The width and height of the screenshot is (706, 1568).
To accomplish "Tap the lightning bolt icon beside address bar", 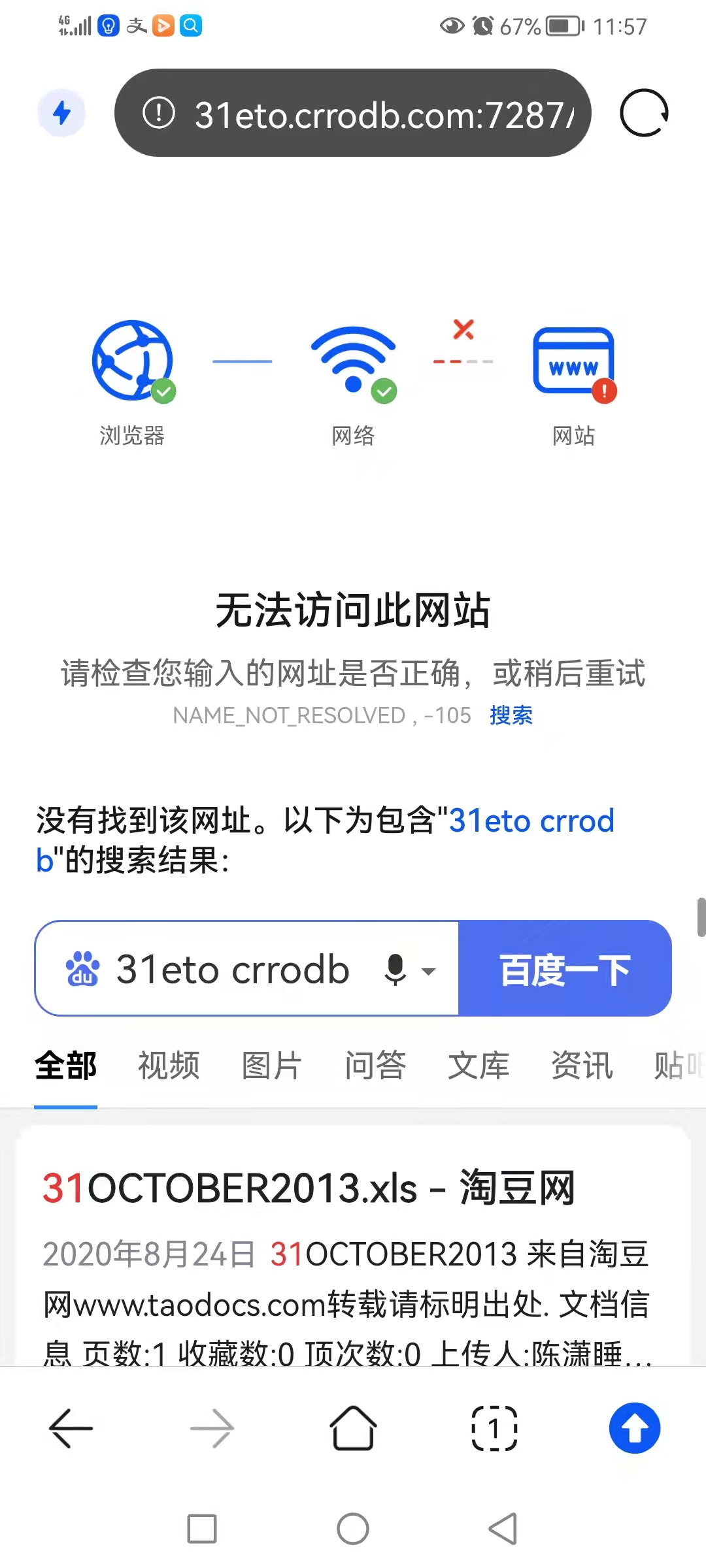I will 62,113.
